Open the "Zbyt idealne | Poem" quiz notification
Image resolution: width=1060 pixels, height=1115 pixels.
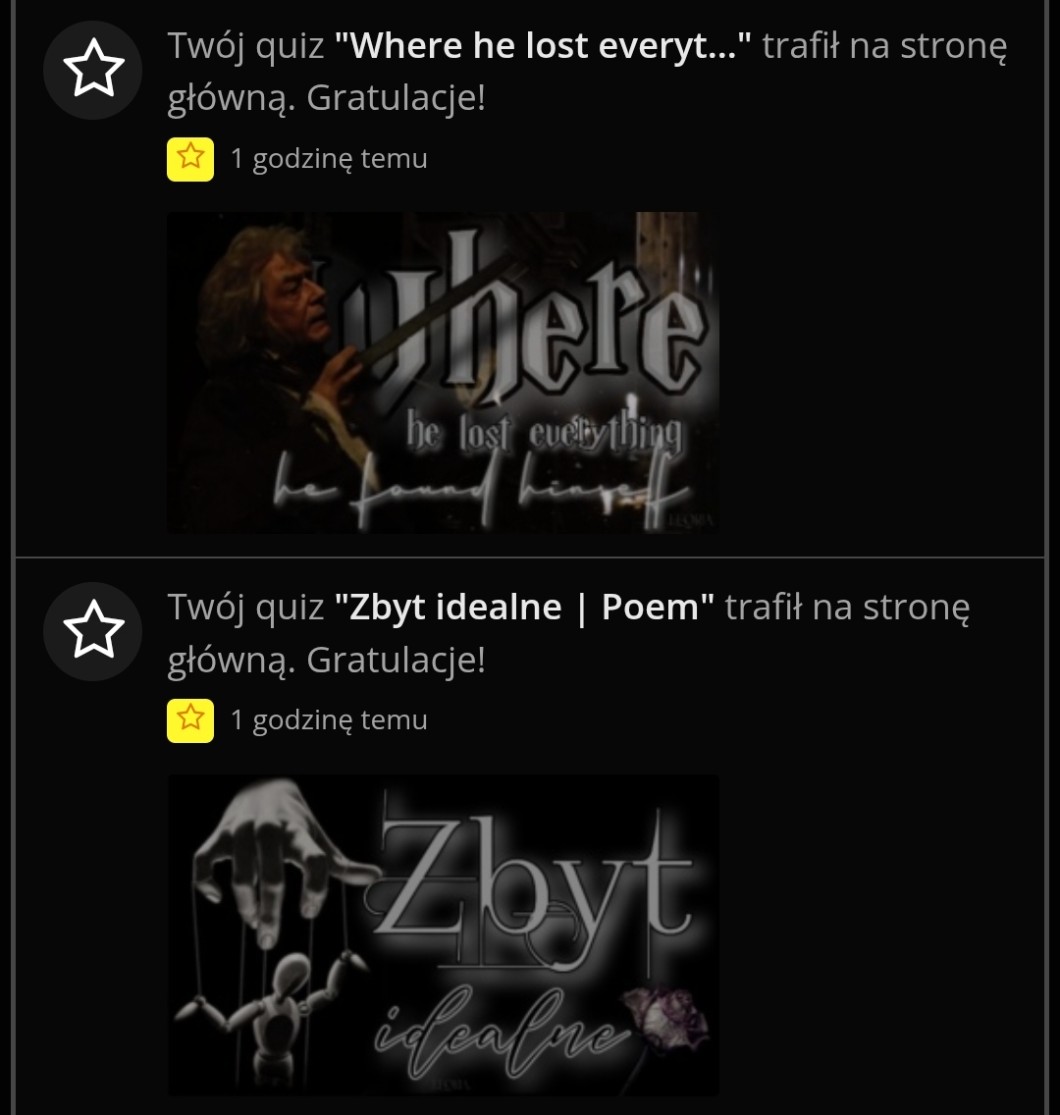tap(568, 633)
